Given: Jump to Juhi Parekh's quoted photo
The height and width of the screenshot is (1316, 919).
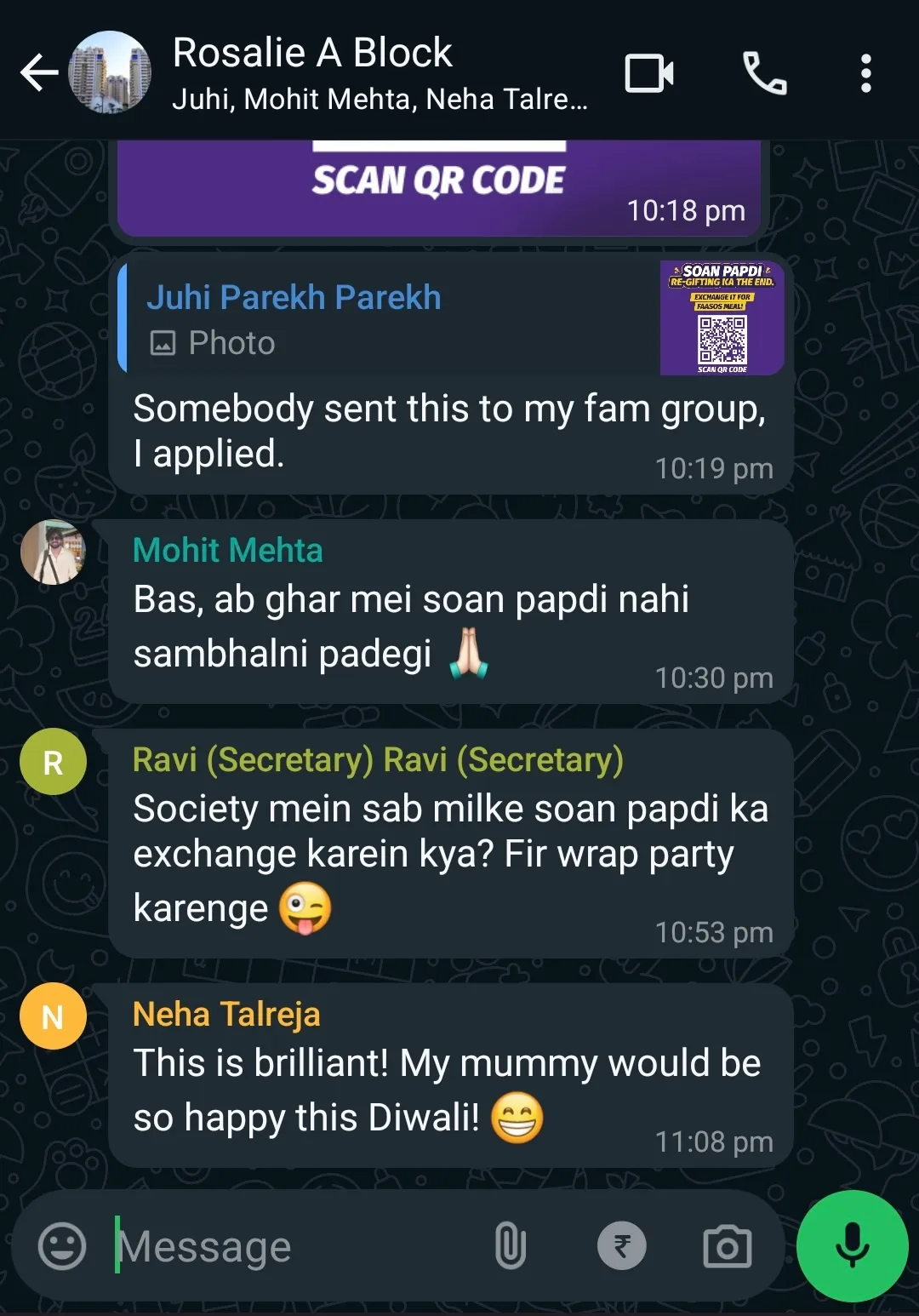Looking at the screenshot, I should click(x=451, y=318).
